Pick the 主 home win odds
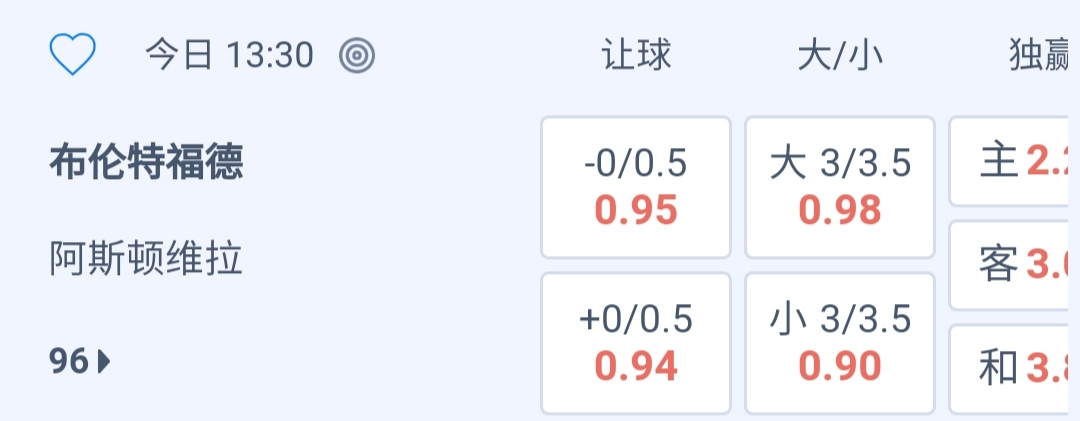1080x421 pixels. point(1015,162)
